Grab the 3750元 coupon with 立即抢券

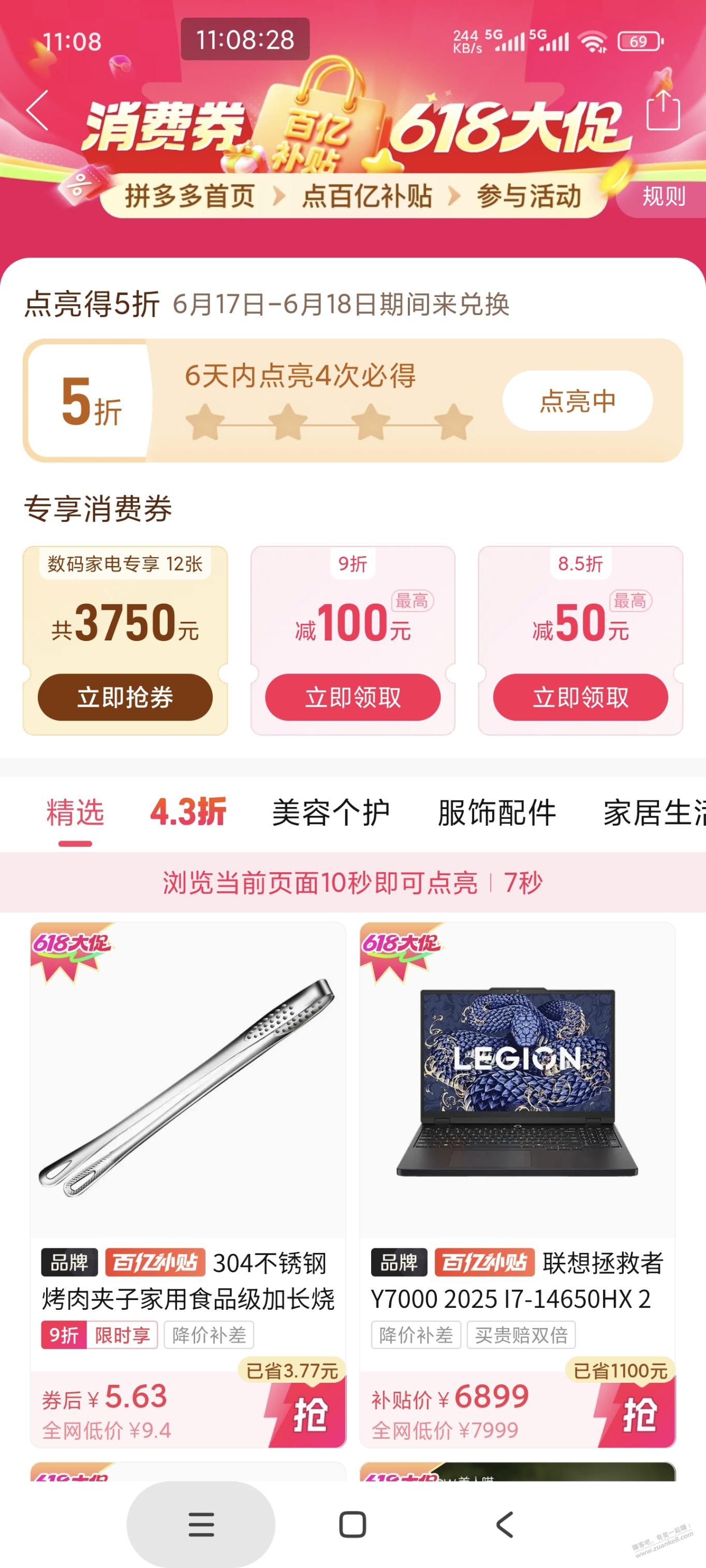tap(125, 697)
